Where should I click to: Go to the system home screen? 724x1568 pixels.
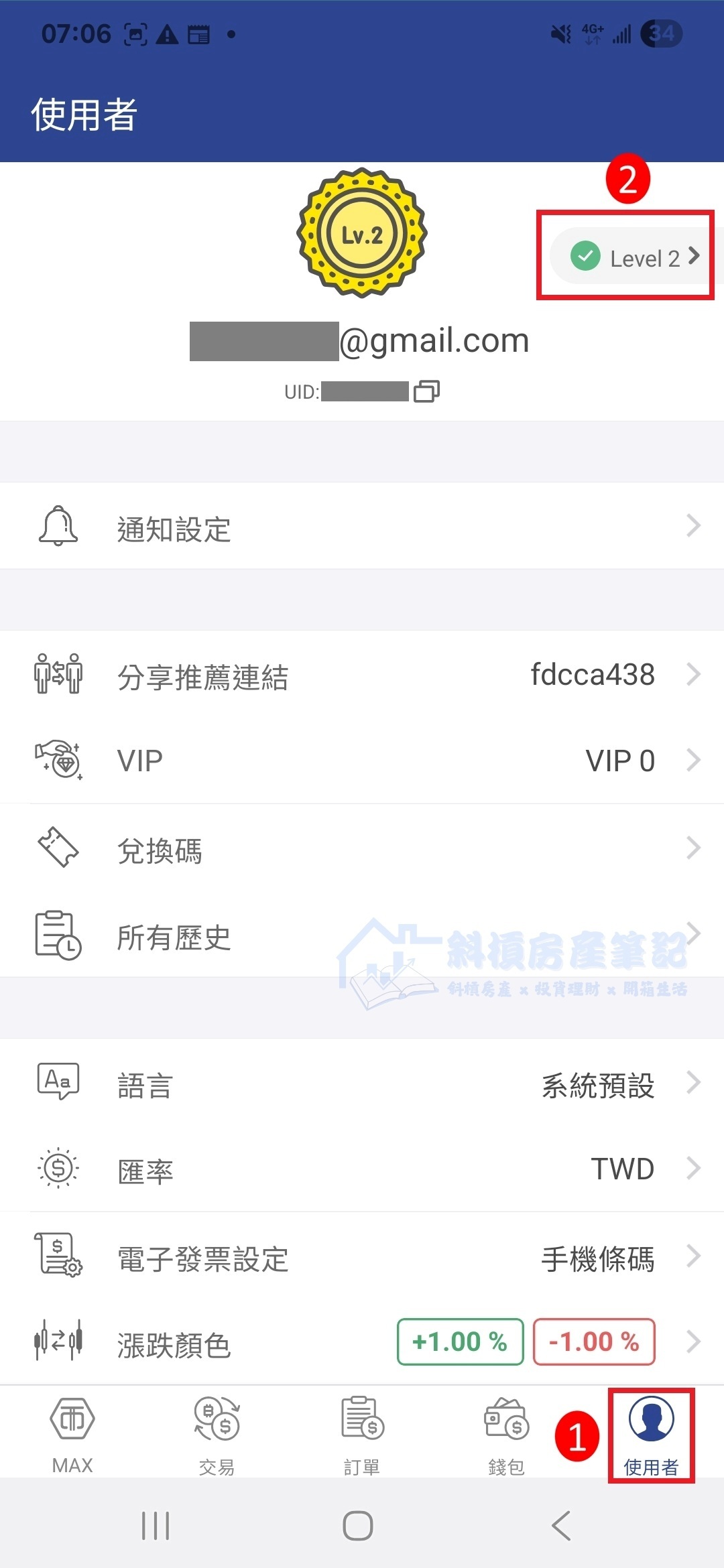[x=358, y=1526]
